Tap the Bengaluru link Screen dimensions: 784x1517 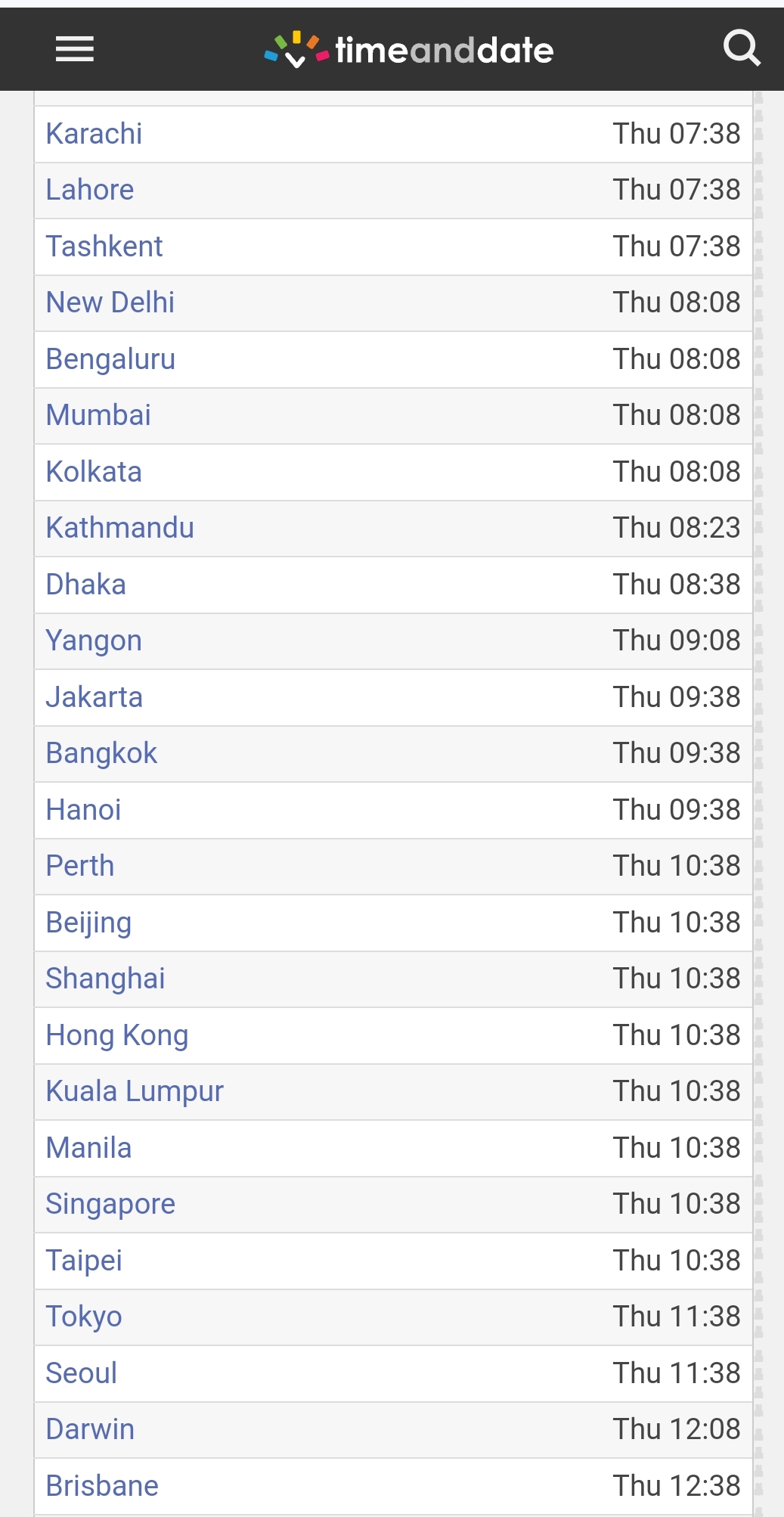pyautogui.click(x=110, y=359)
